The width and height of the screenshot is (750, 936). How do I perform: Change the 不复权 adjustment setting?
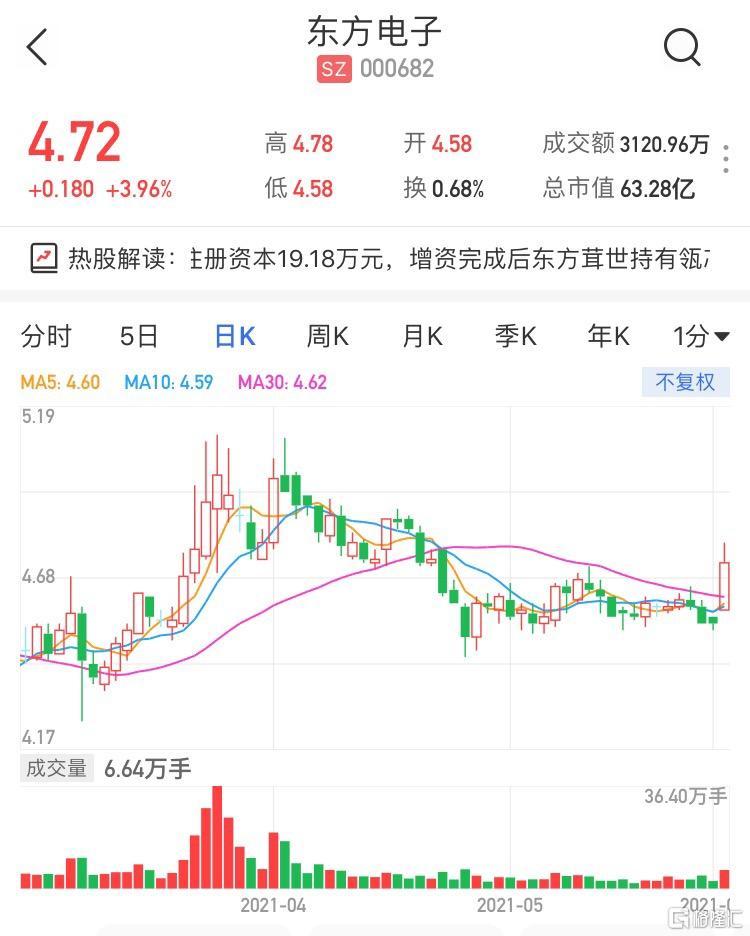click(685, 382)
